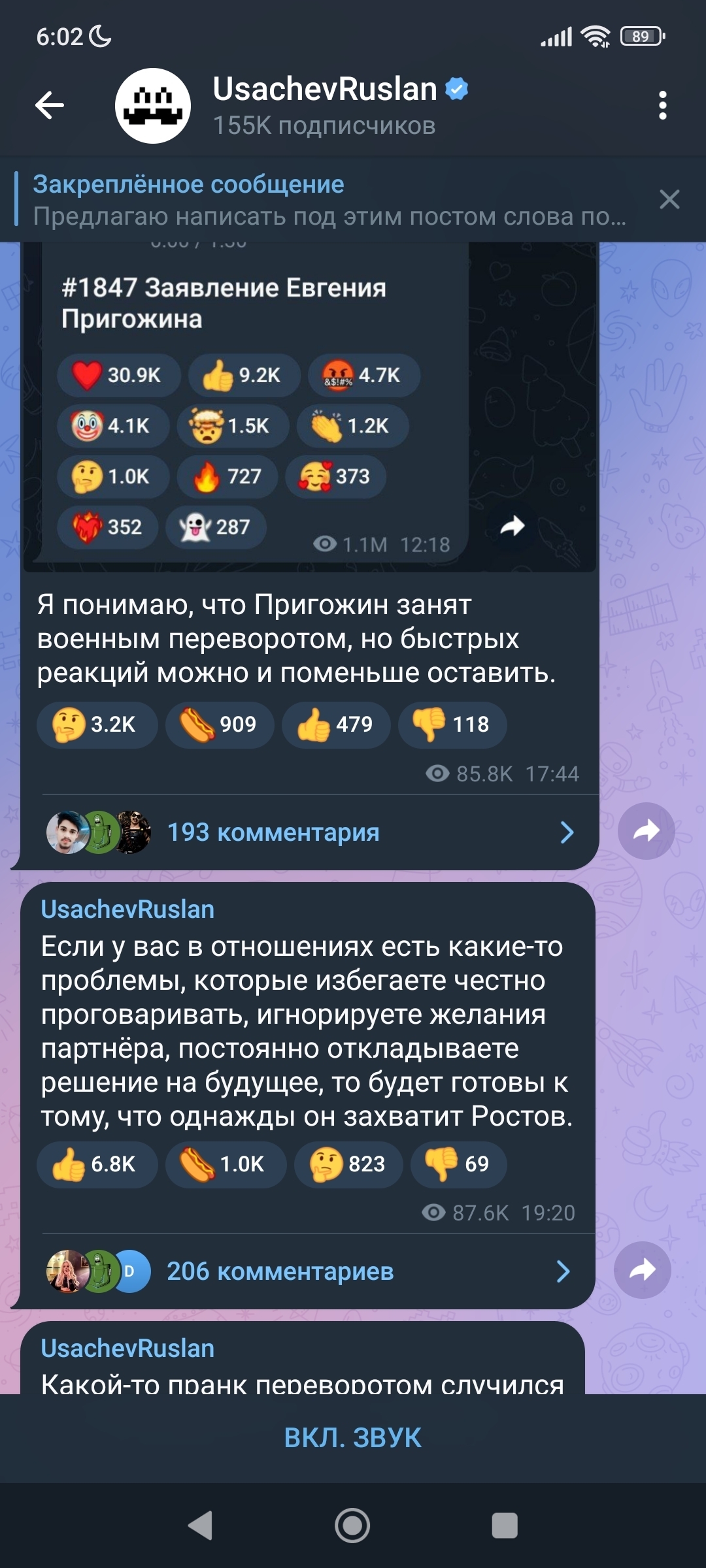The image size is (706, 1568).
Task: Tap the hot dog reaction with 909
Action: [x=219, y=725]
